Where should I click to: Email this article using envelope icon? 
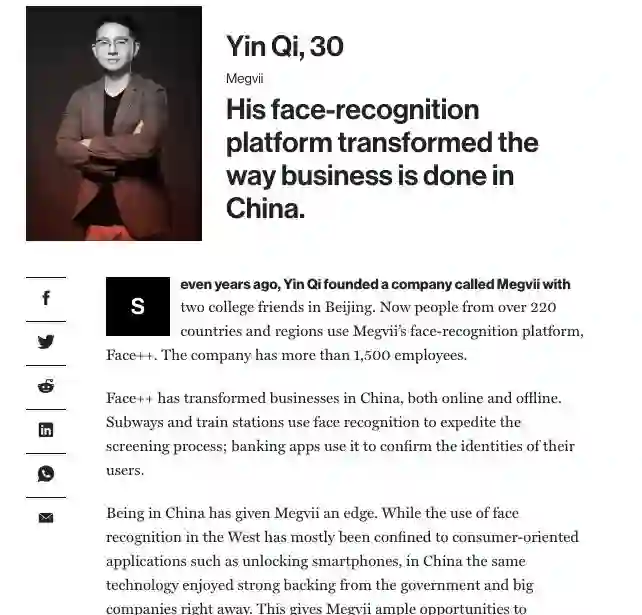pyautogui.click(x=46, y=518)
